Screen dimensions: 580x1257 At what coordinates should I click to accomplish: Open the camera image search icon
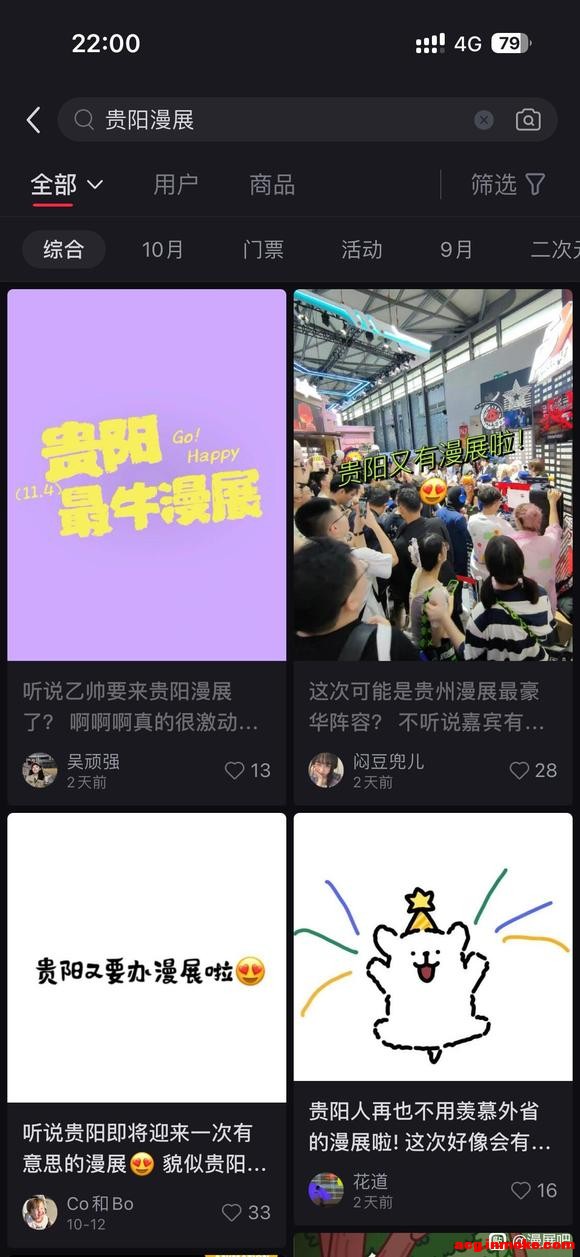[528, 120]
